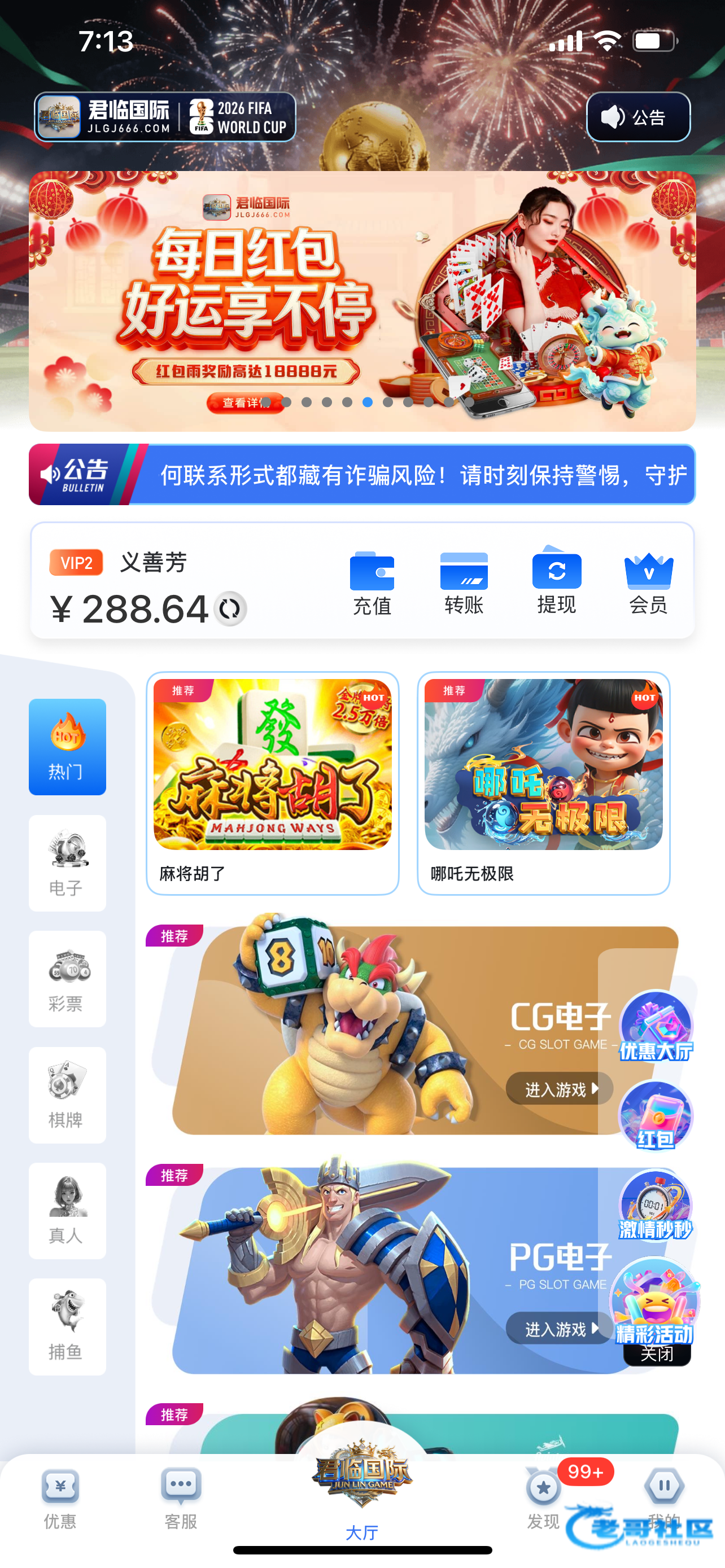Select the 彩票 lottery category
Viewport: 725px width, 1568px height.
67,979
